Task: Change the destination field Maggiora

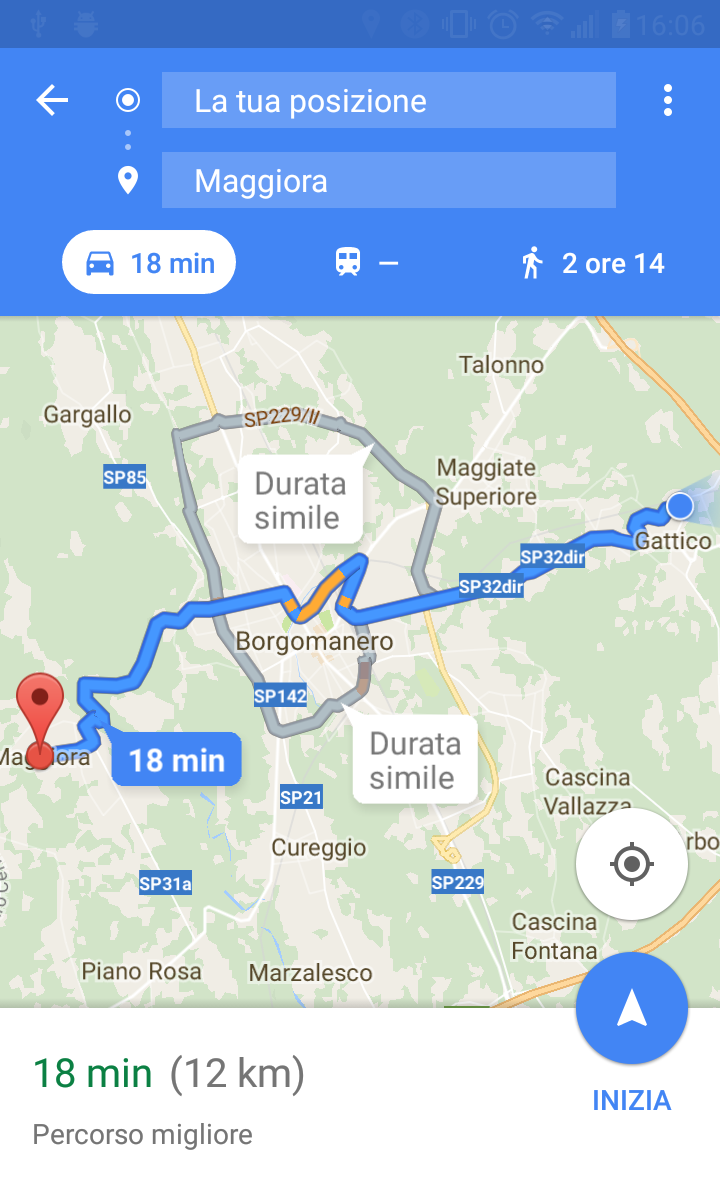Action: tap(388, 181)
